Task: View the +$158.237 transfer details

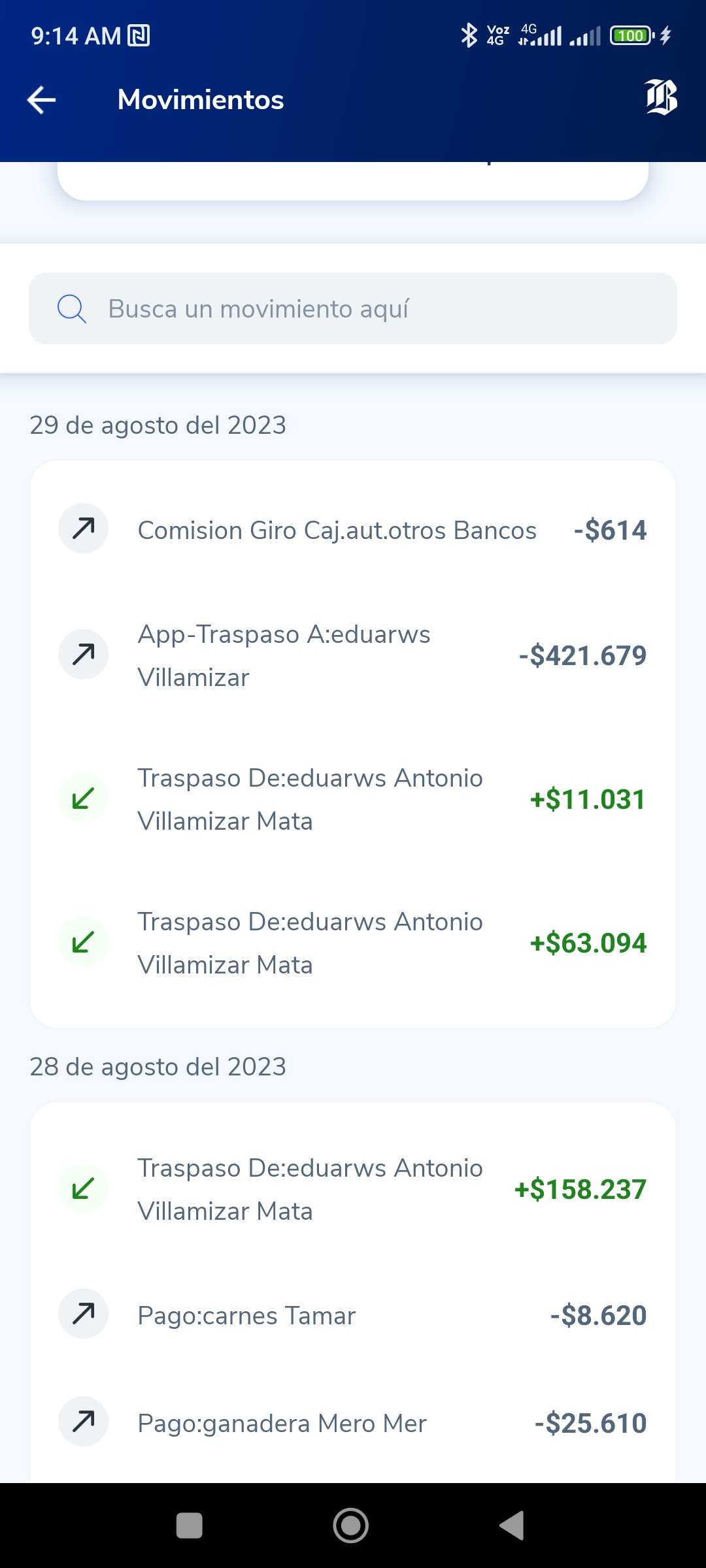Action: [353, 1189]
